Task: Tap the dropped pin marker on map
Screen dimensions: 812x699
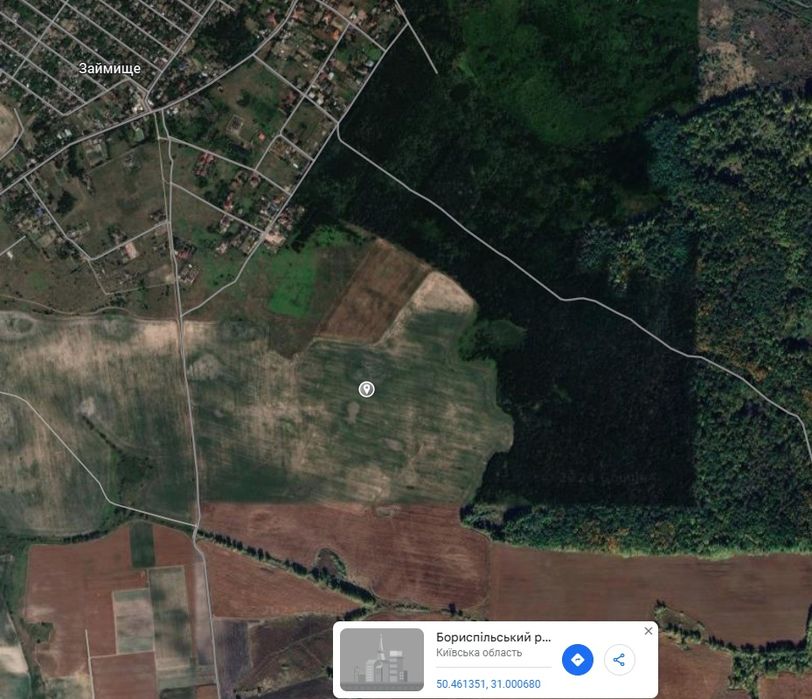Action: [x=367, y=389]
